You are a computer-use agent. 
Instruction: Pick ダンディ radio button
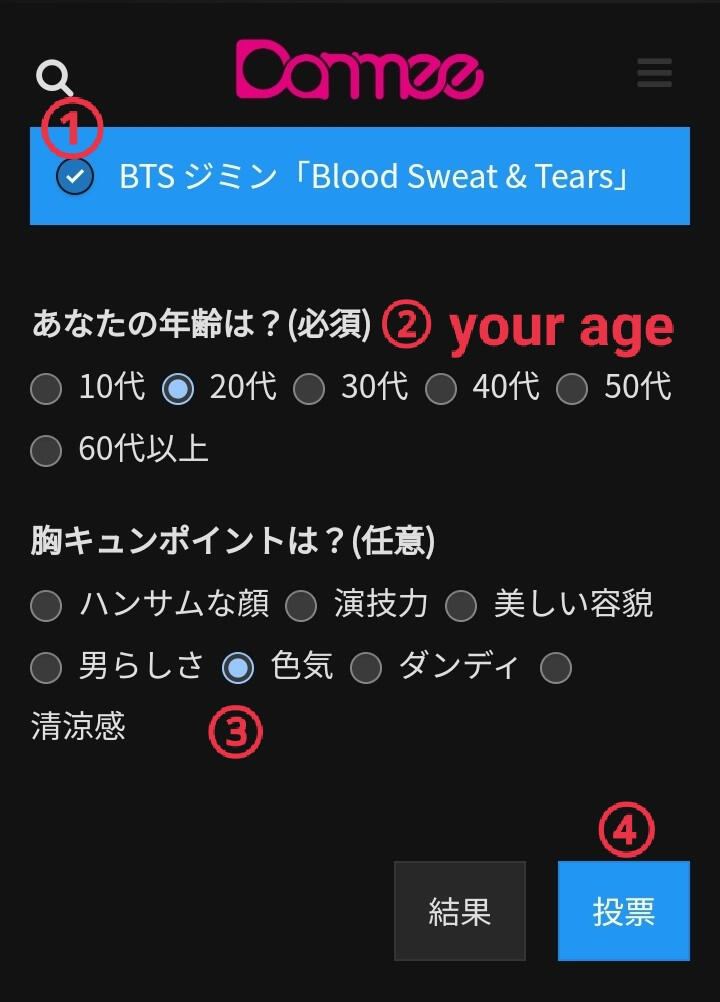366,667
